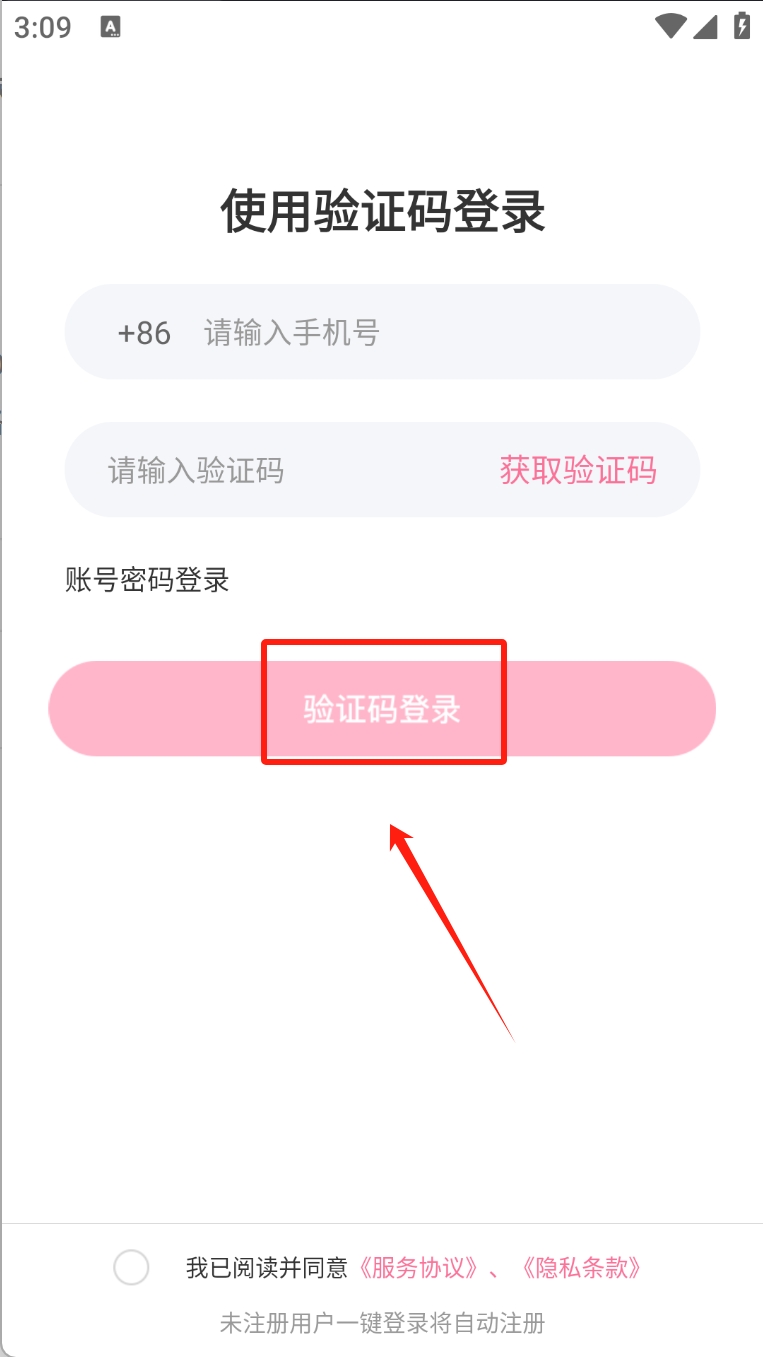Image resolution: width=763 pixels, height=1357 pixels.
Task: Request a code via 获取验证码
Action: 578,470
